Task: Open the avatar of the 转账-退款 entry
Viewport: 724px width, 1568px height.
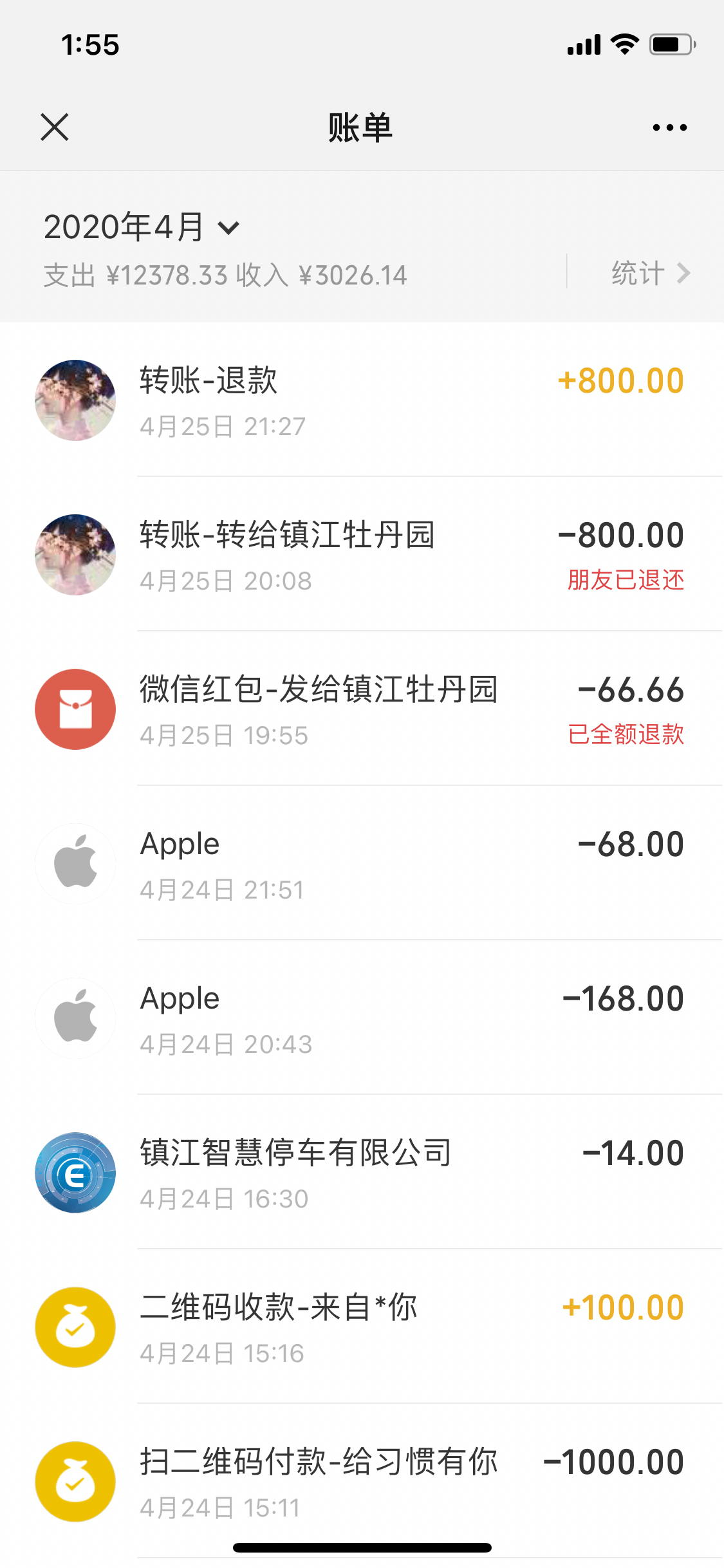Action: click(x=75, y=400)
